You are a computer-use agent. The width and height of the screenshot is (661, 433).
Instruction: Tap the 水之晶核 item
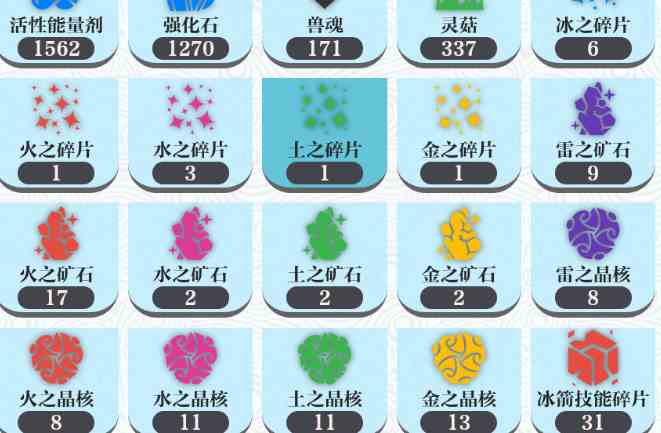click(190, 380)
